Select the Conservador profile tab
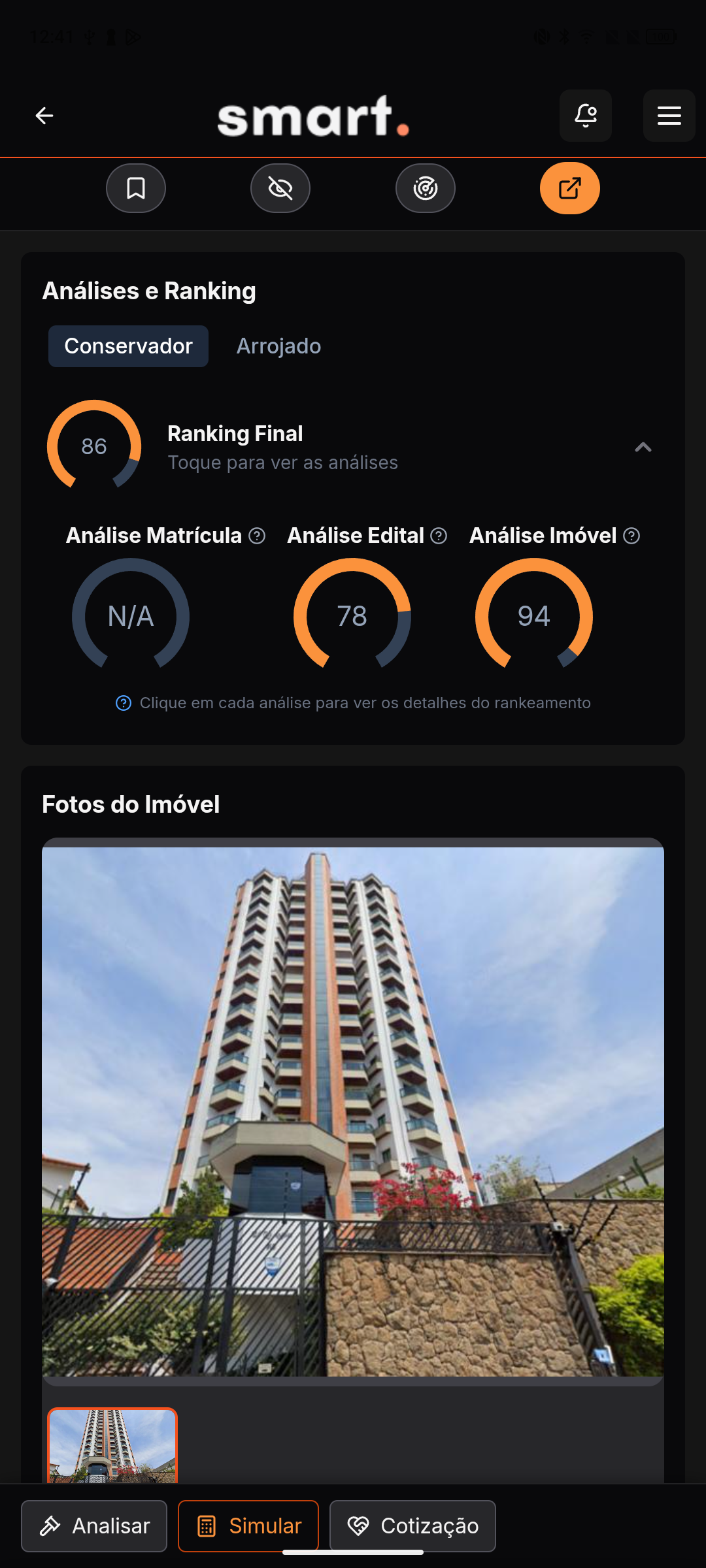Viewport: 706px width, 1568px height. coord(127,346)
